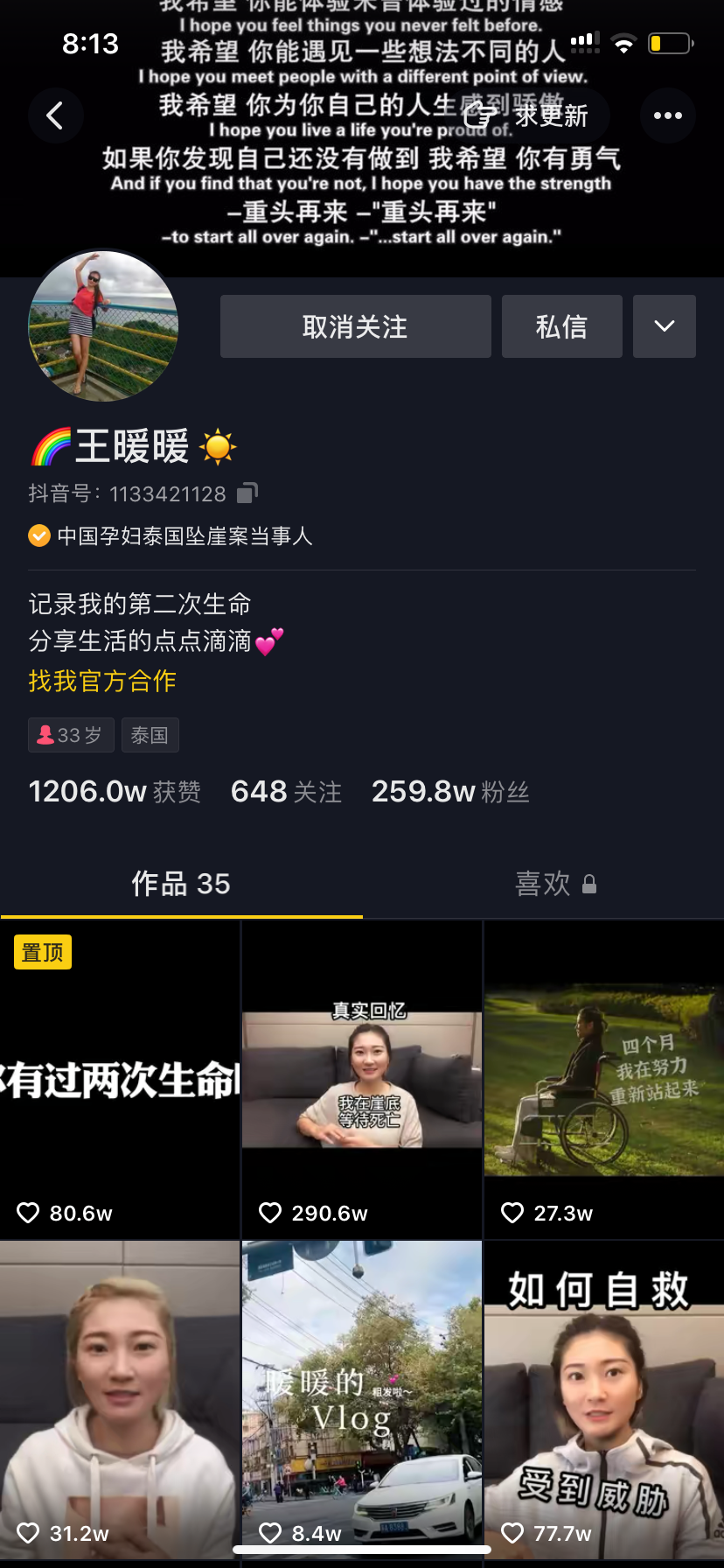Open the wheelchair video with 27.3w likes

point(604,1079)
